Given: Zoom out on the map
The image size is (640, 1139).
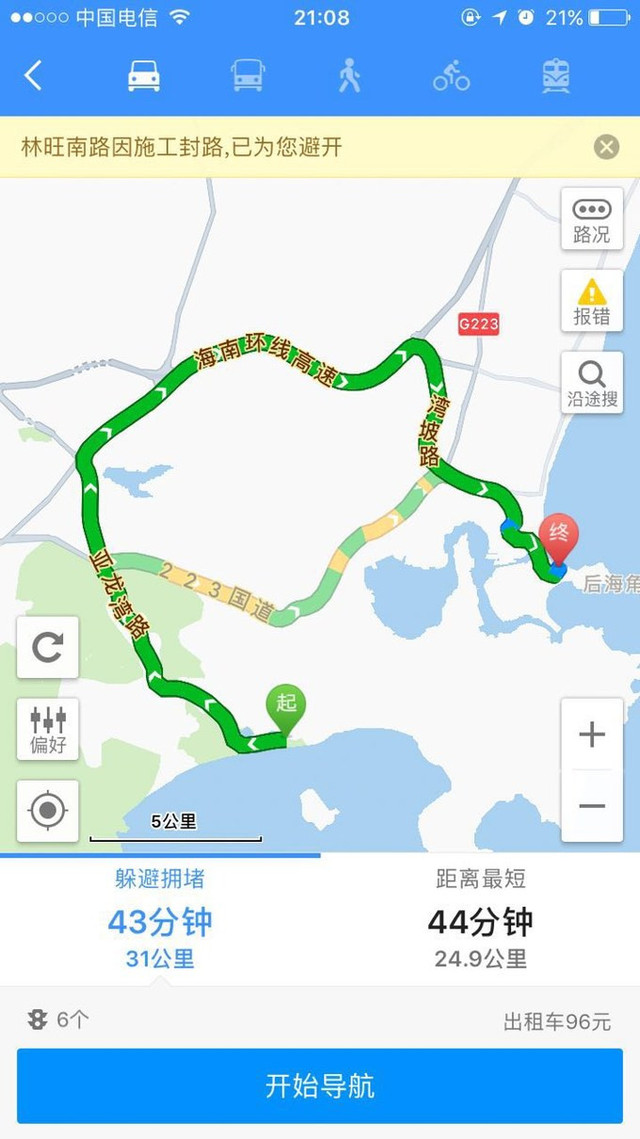Looking at the screenshot, I should [x=592, y=806].
